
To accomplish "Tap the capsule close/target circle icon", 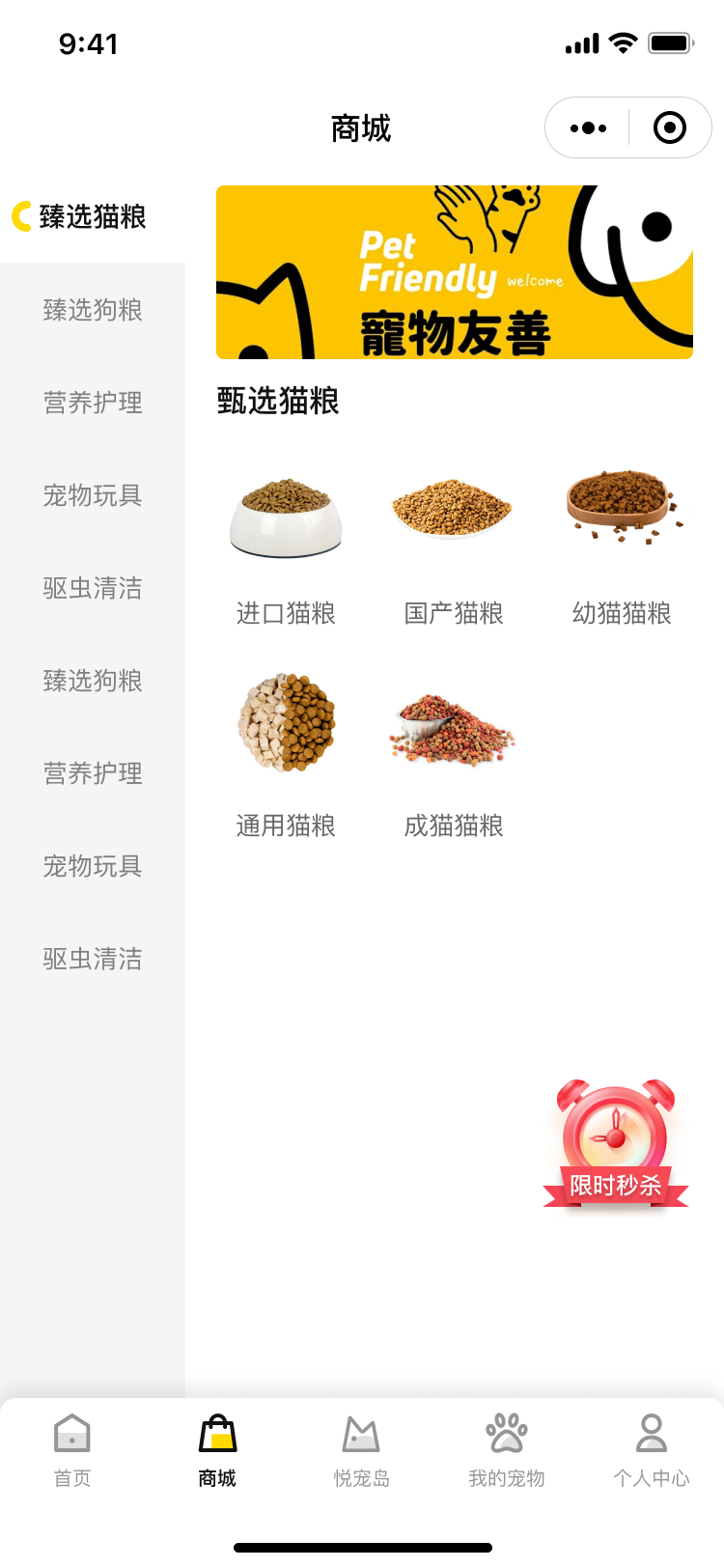I will pos(670,126).
